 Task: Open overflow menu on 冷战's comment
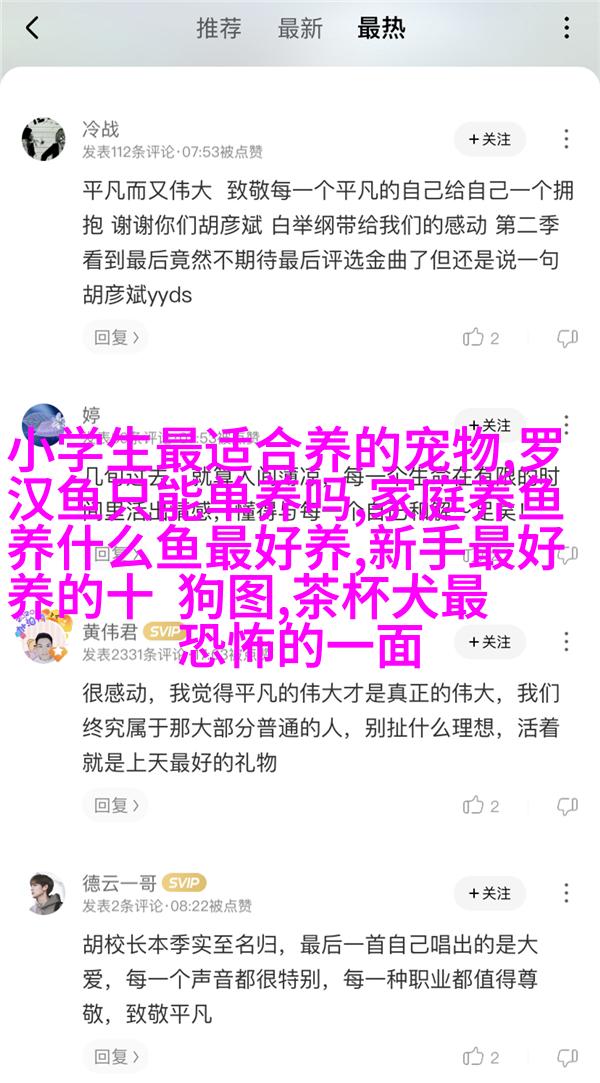[x=567, y=140]
